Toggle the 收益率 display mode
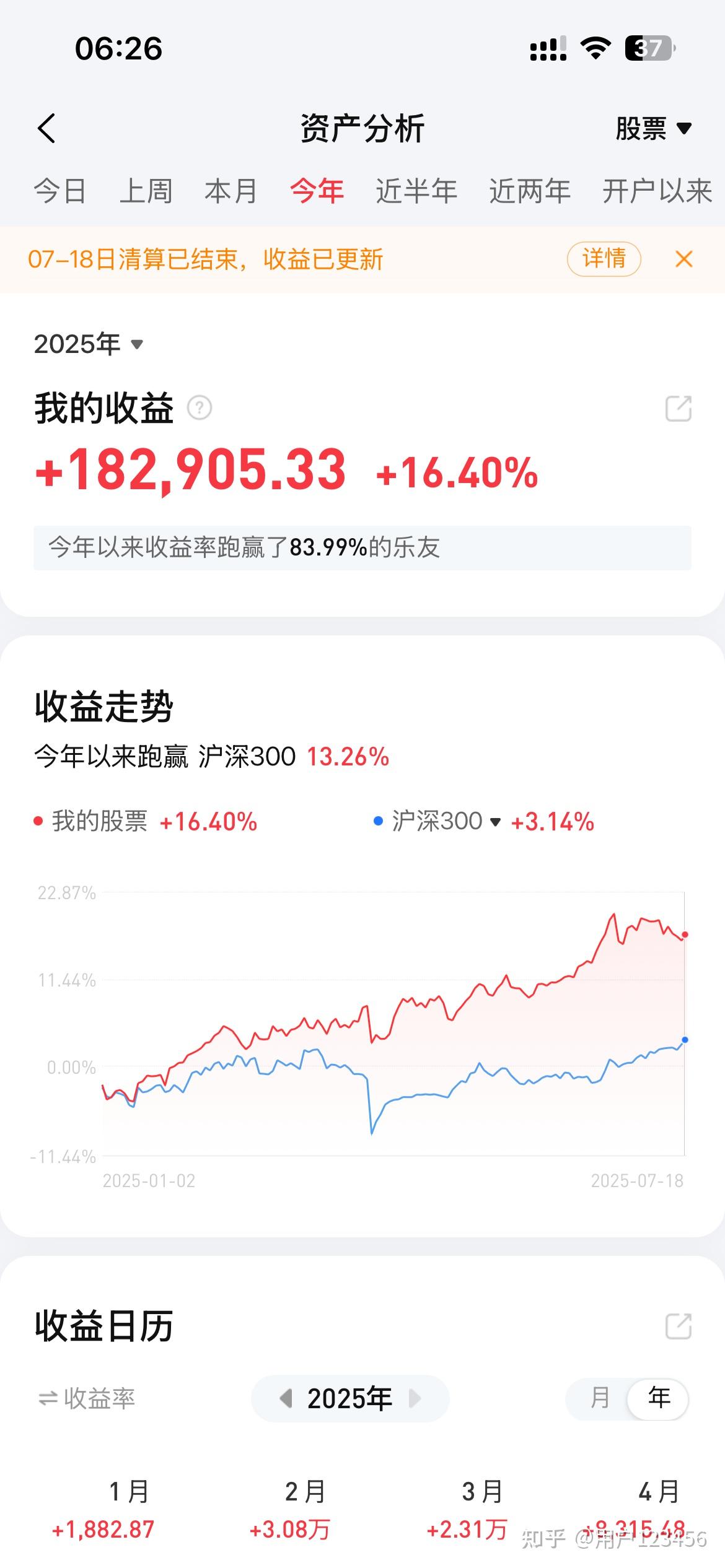The height and width of the screenshot is (1568, 725). (x=87, y=1399)
